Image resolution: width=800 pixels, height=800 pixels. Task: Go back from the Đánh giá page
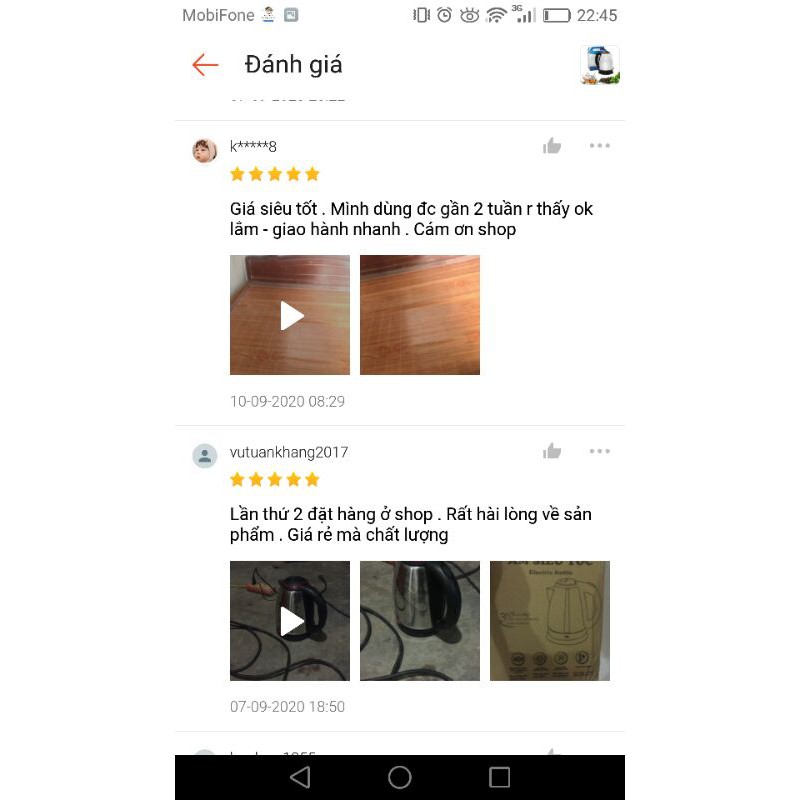205,65
